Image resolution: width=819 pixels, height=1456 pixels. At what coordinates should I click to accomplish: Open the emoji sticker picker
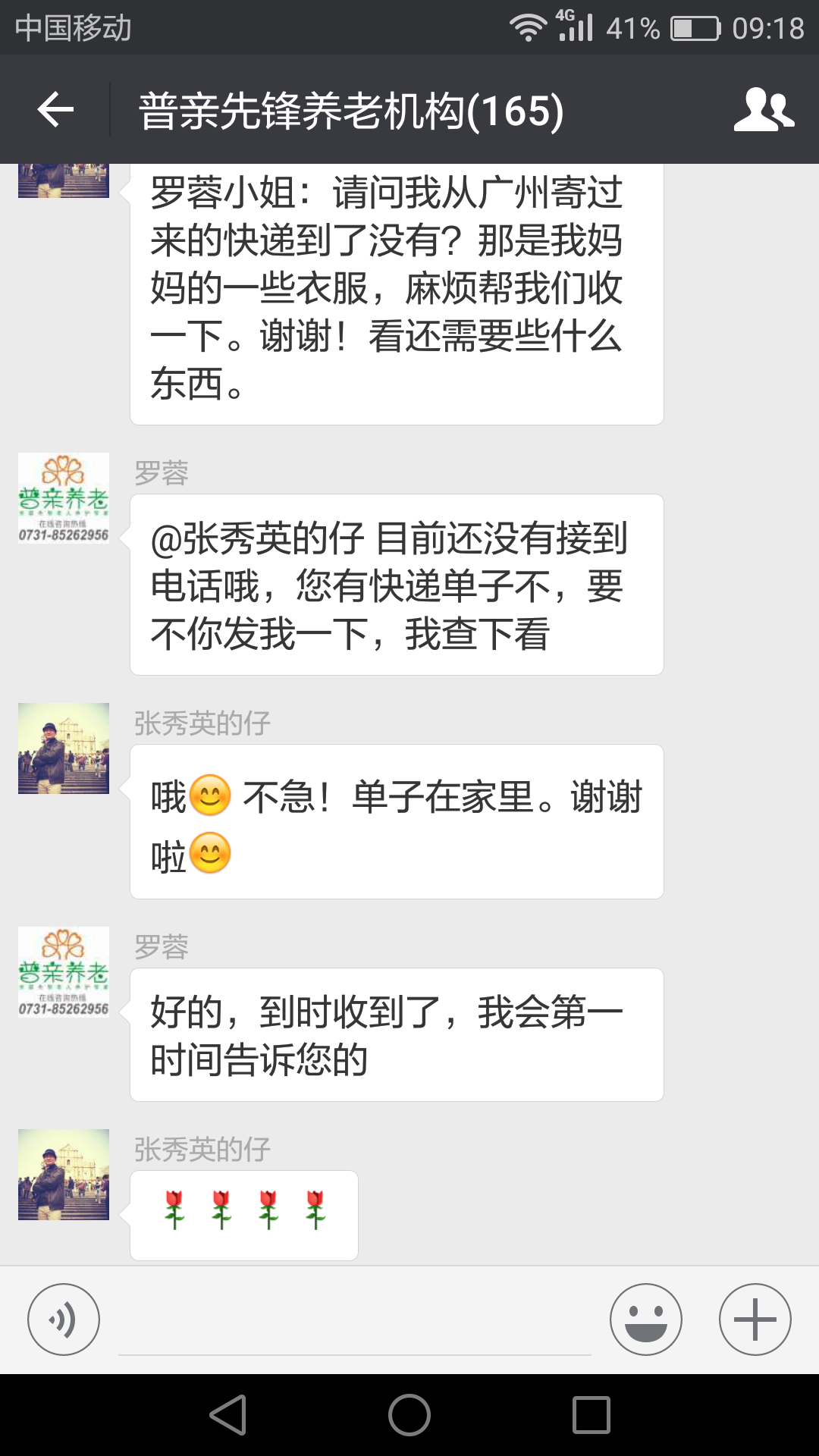[x=645, y=1319]
